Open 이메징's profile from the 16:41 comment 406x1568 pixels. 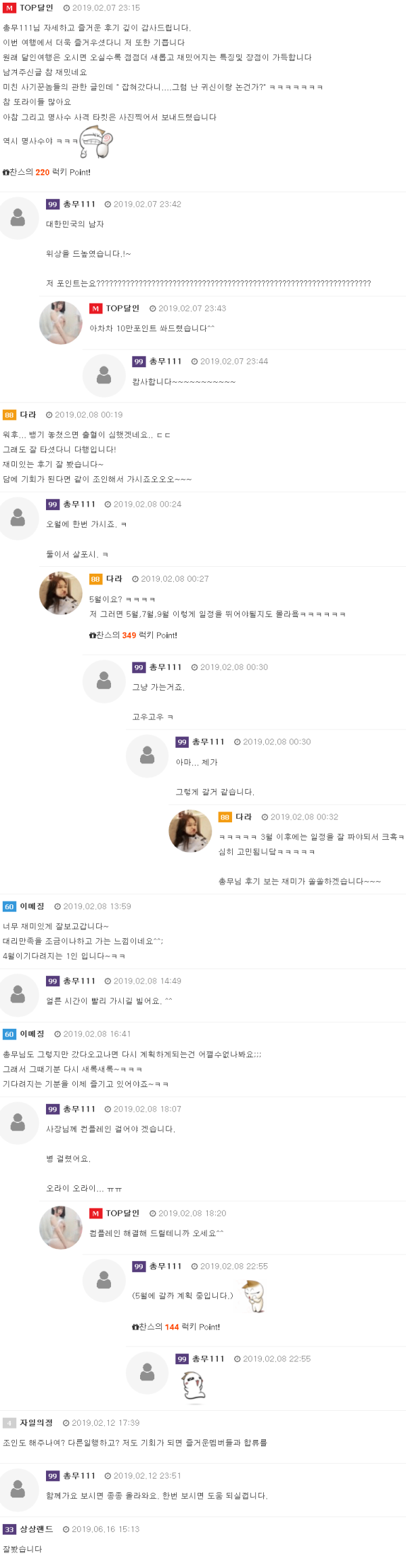[x=32, y=1034]
